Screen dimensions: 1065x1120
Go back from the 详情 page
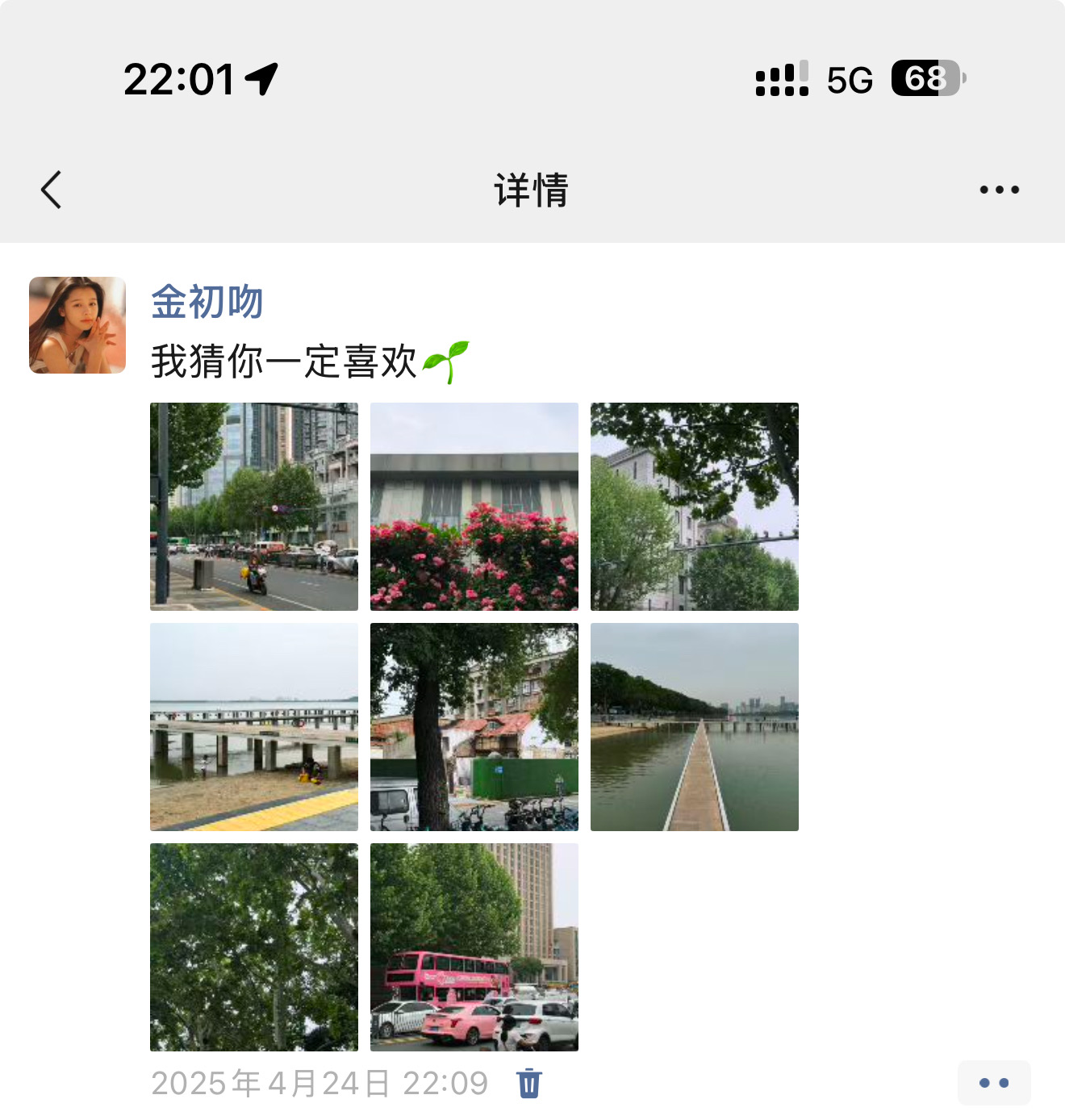52,190
